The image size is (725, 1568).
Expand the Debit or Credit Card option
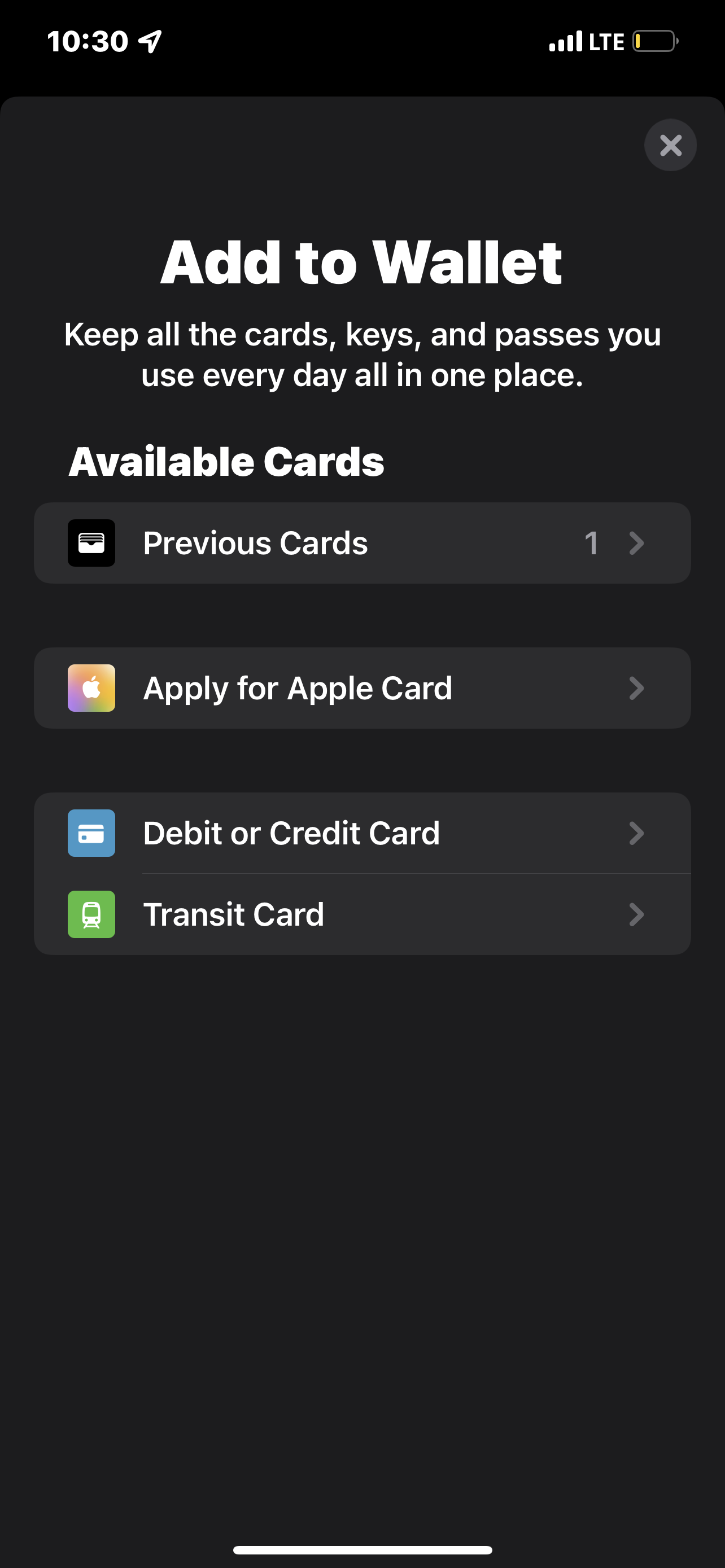tap(637, 833)
